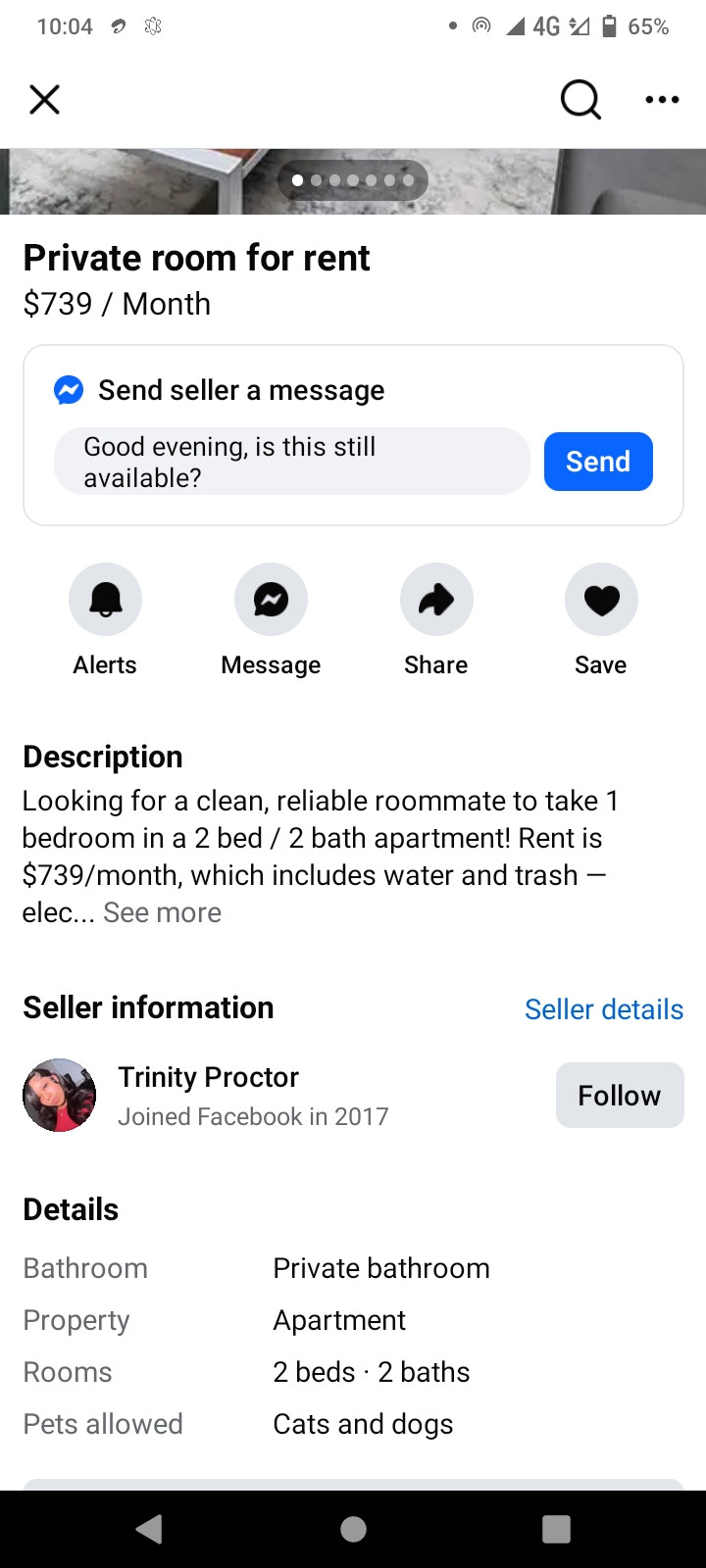
Task: Open the three-dot overflow menu
Action: tap(662, 99)
